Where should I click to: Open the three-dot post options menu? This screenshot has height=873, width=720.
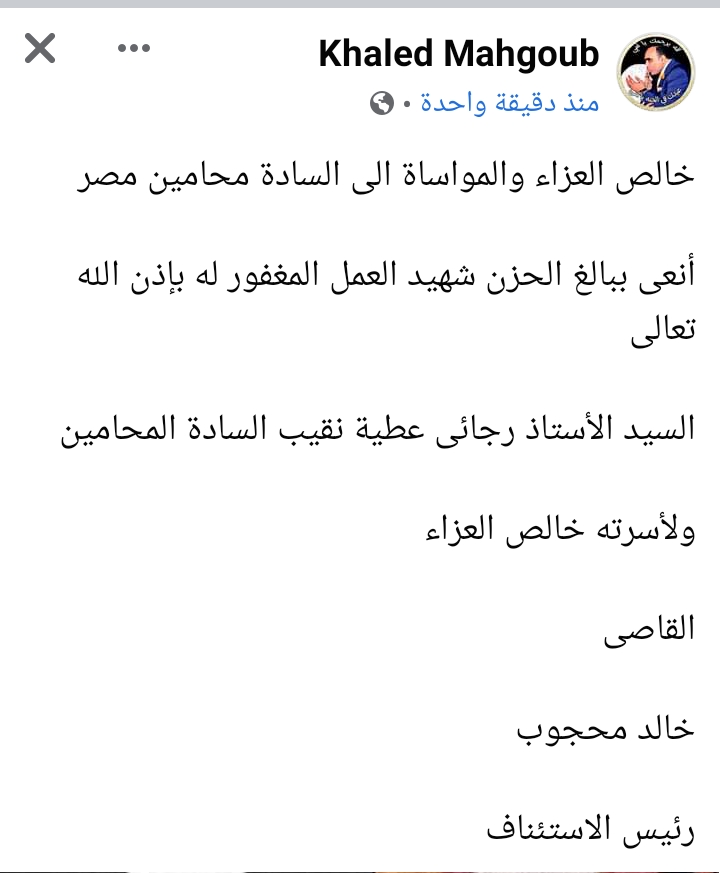click(133, 48)
